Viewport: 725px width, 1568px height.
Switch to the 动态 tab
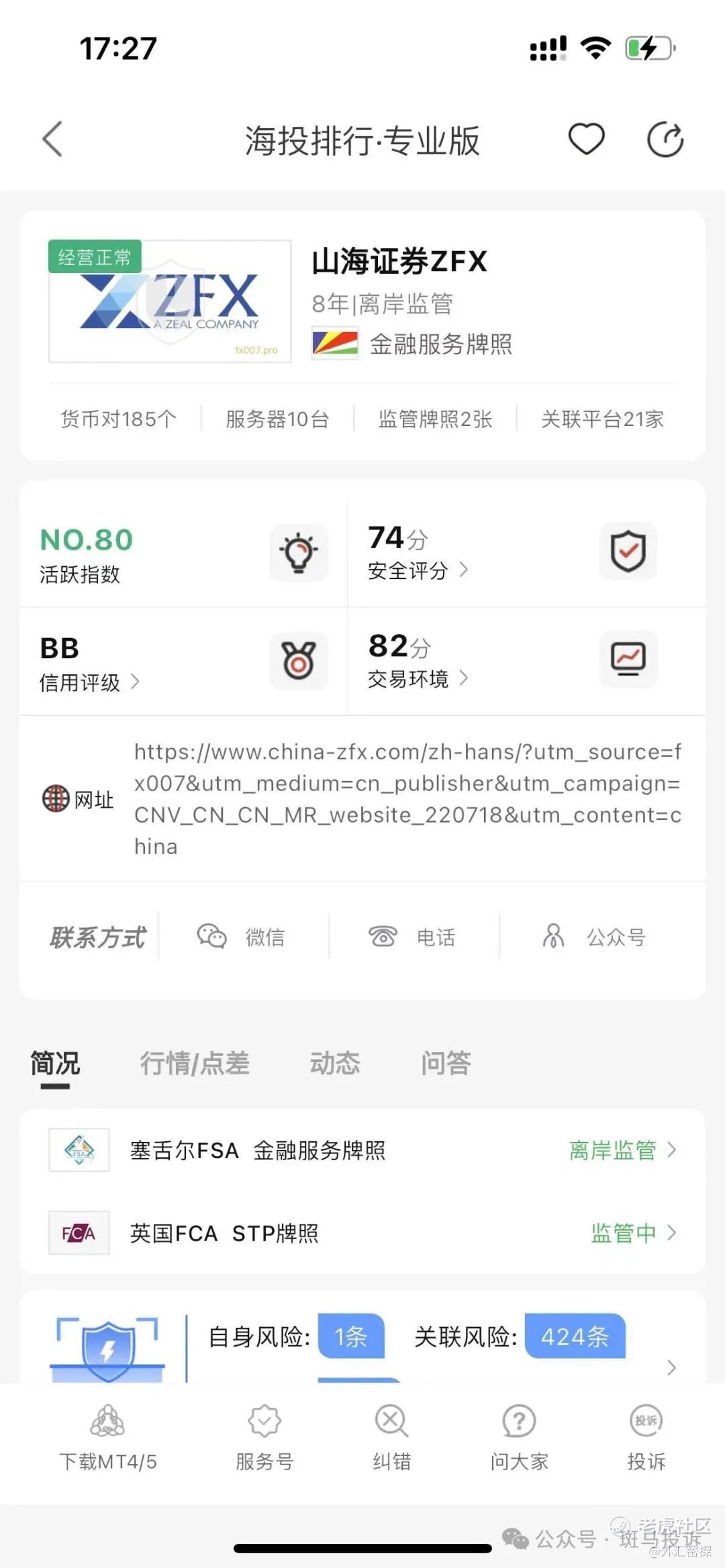[x=335, y=1063]
